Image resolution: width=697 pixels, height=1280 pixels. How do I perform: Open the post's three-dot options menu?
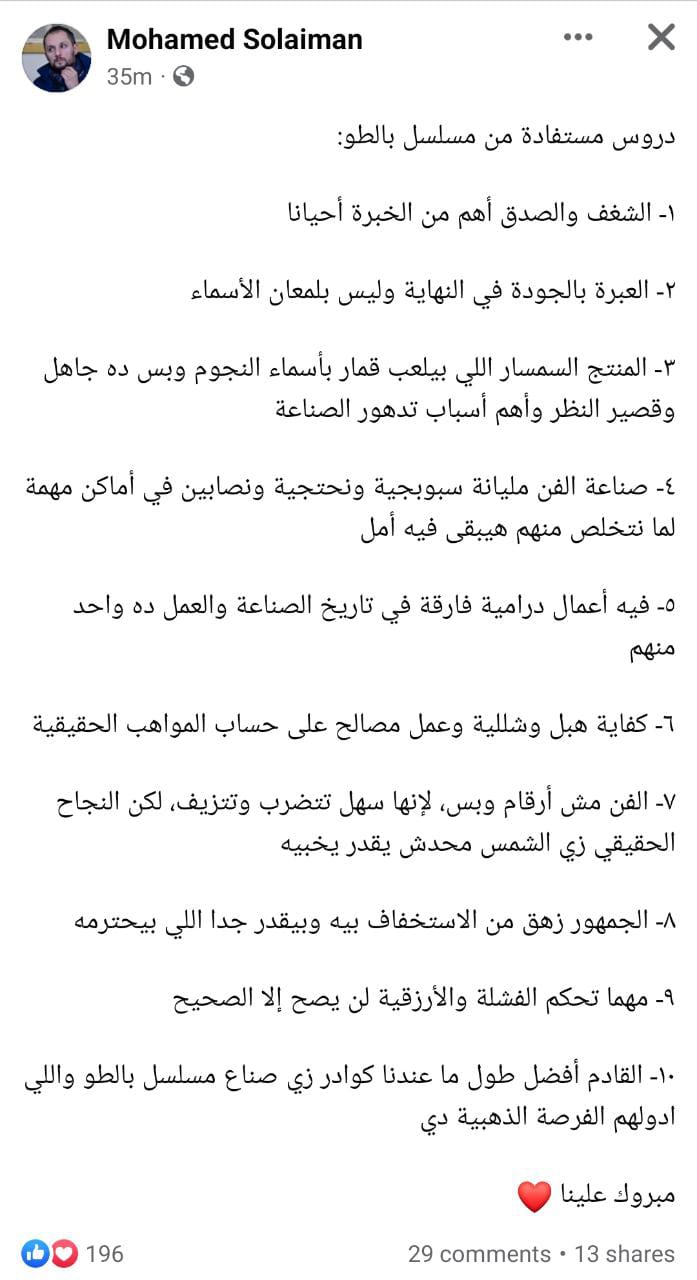tap(579, 38)
